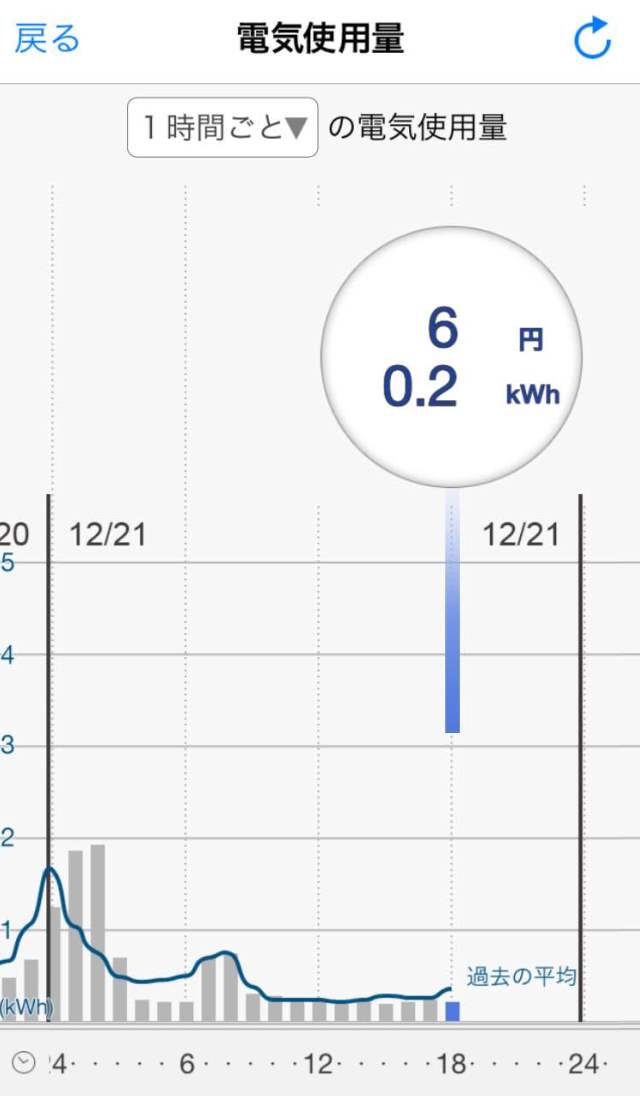
Task: Refresh the electricity usage data
Action: 592,39
